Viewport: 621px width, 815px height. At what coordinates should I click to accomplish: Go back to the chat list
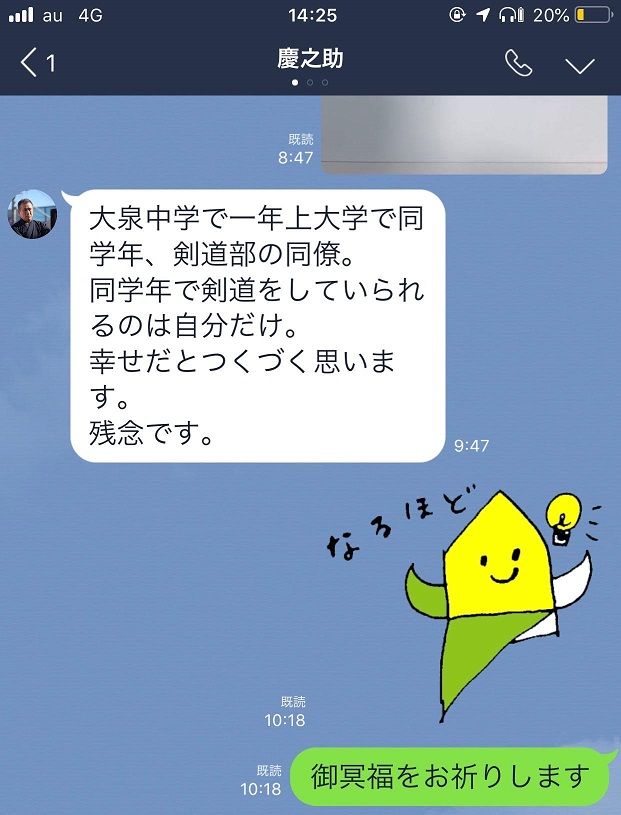36,64
